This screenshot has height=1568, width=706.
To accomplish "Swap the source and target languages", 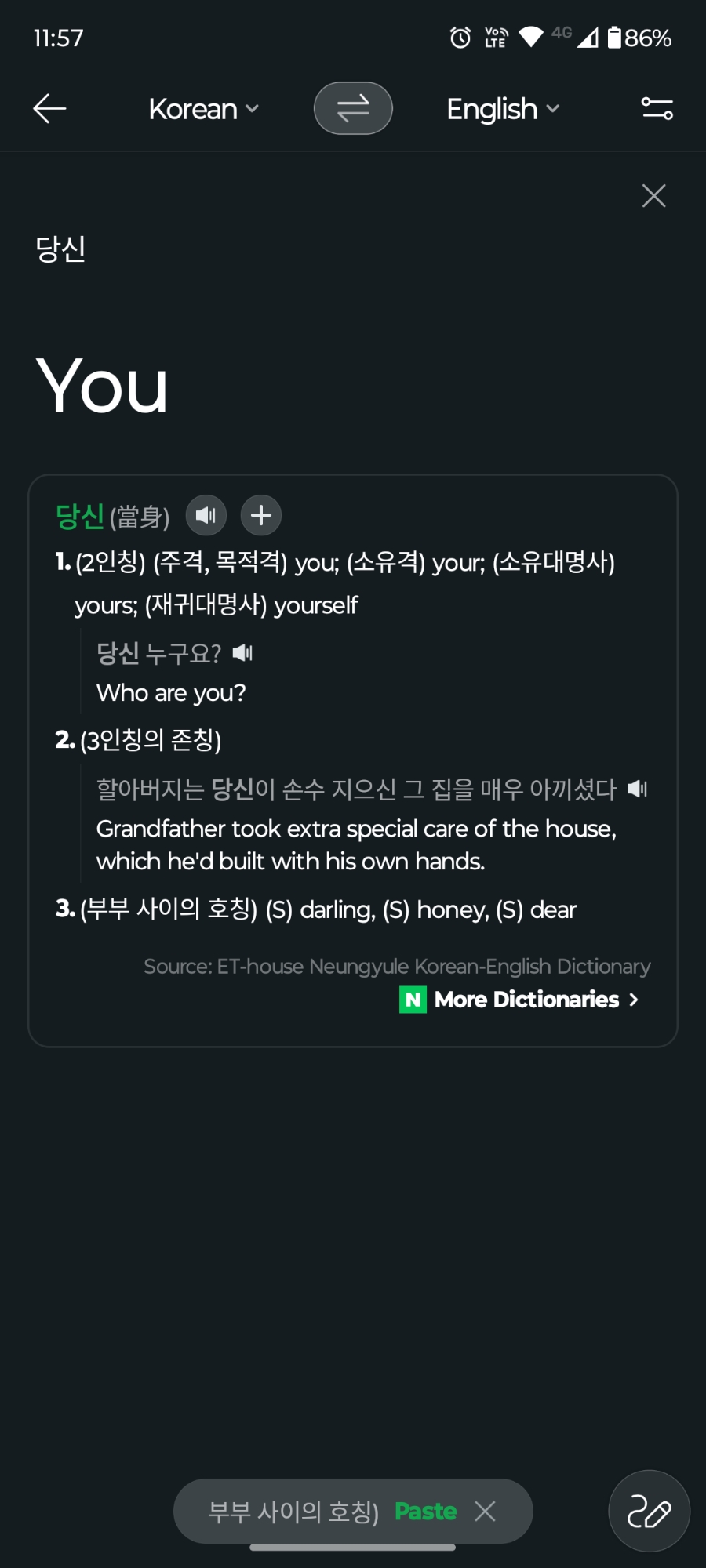I will (353, 108).
